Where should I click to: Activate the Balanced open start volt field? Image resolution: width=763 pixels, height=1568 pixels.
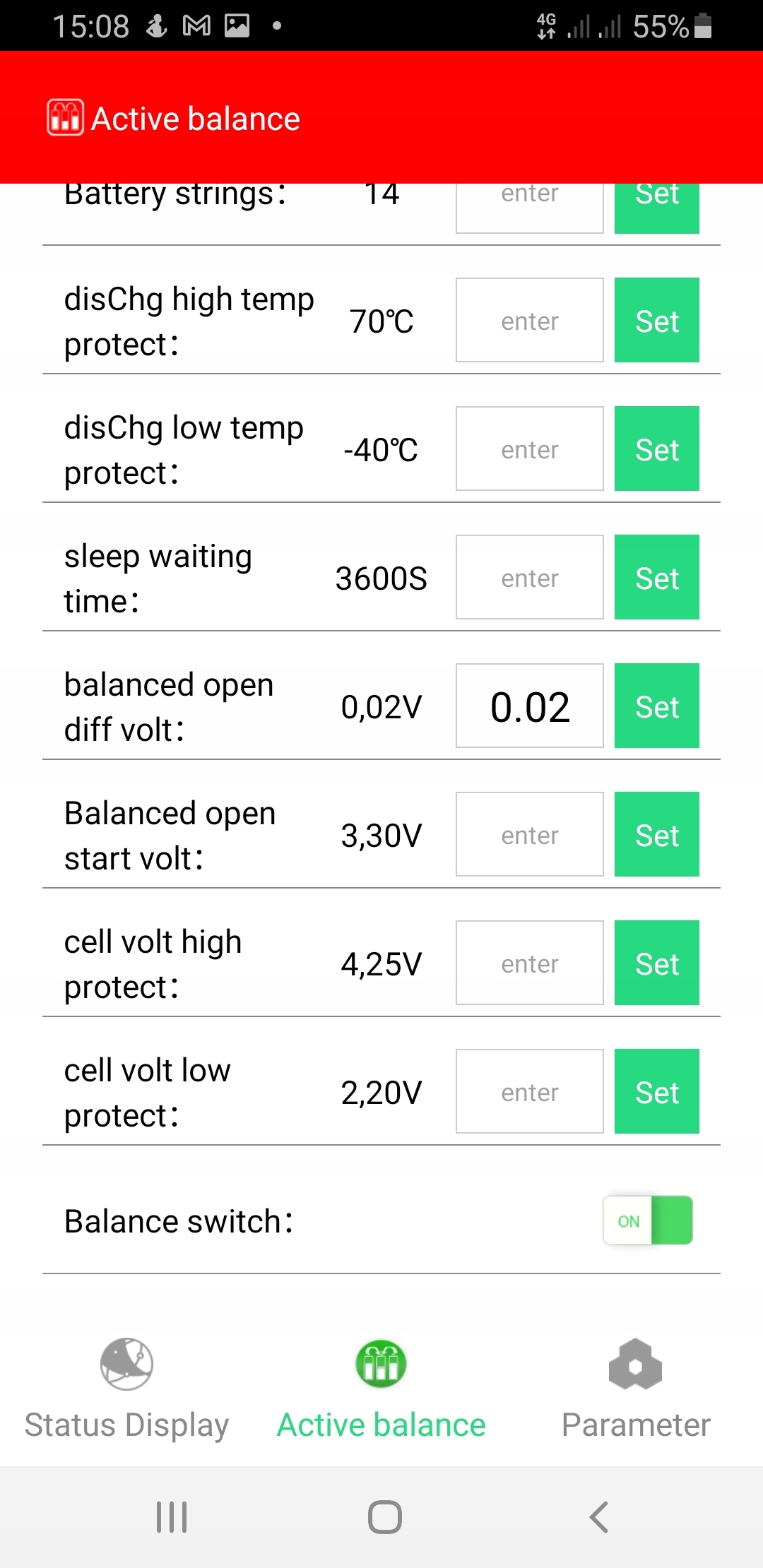point(529,834)
